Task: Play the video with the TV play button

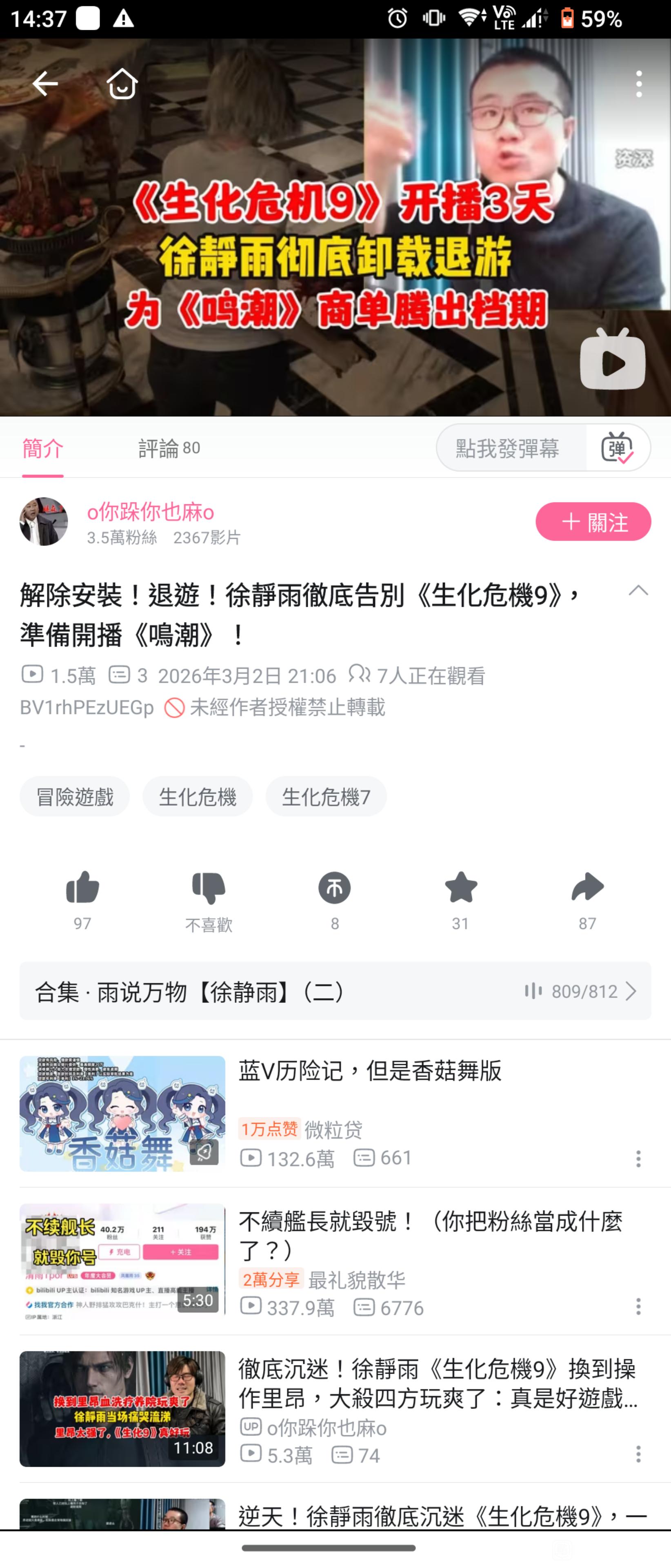Action: (x=612, y=360)
